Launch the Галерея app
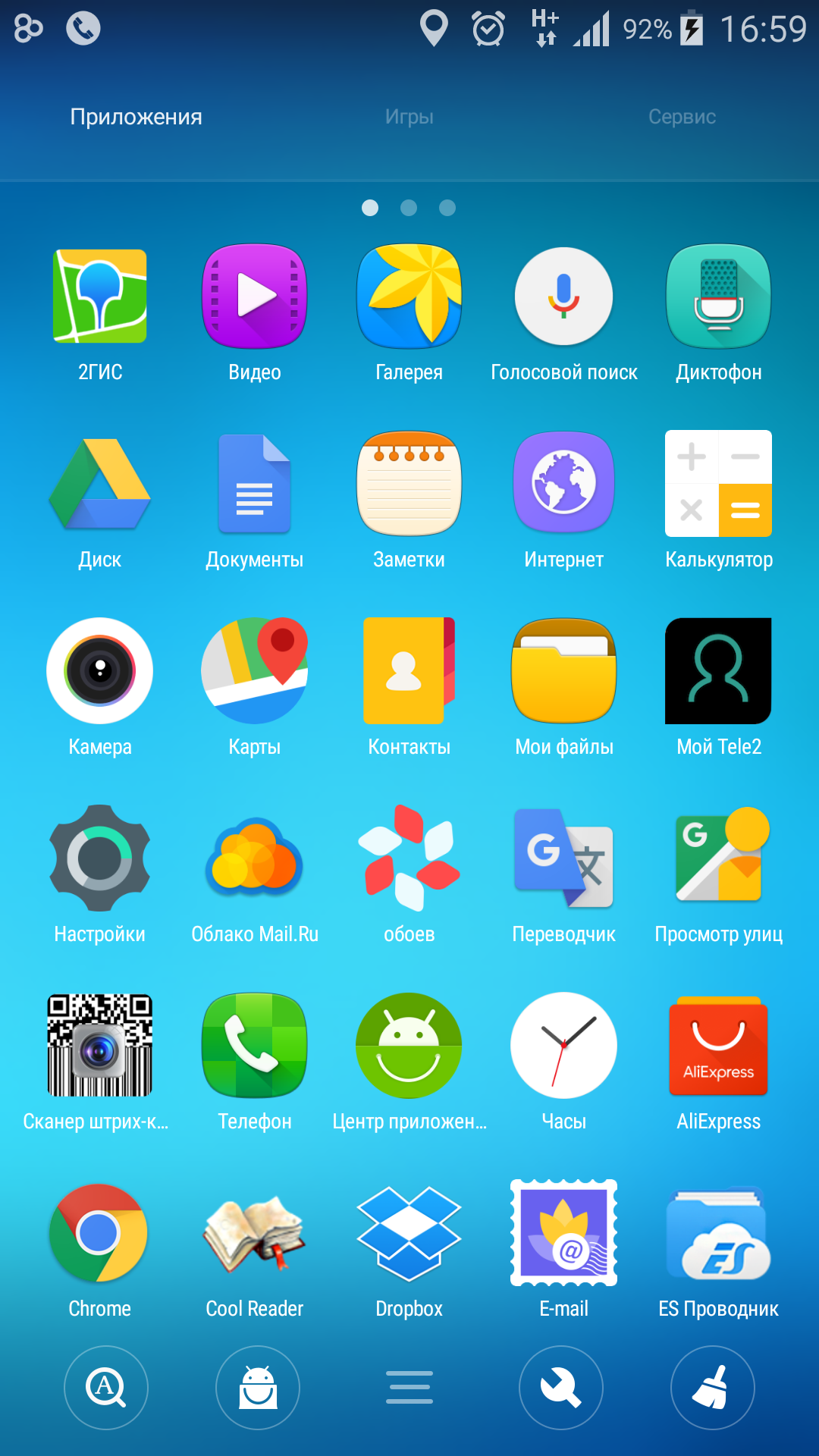 pos(409,297)
